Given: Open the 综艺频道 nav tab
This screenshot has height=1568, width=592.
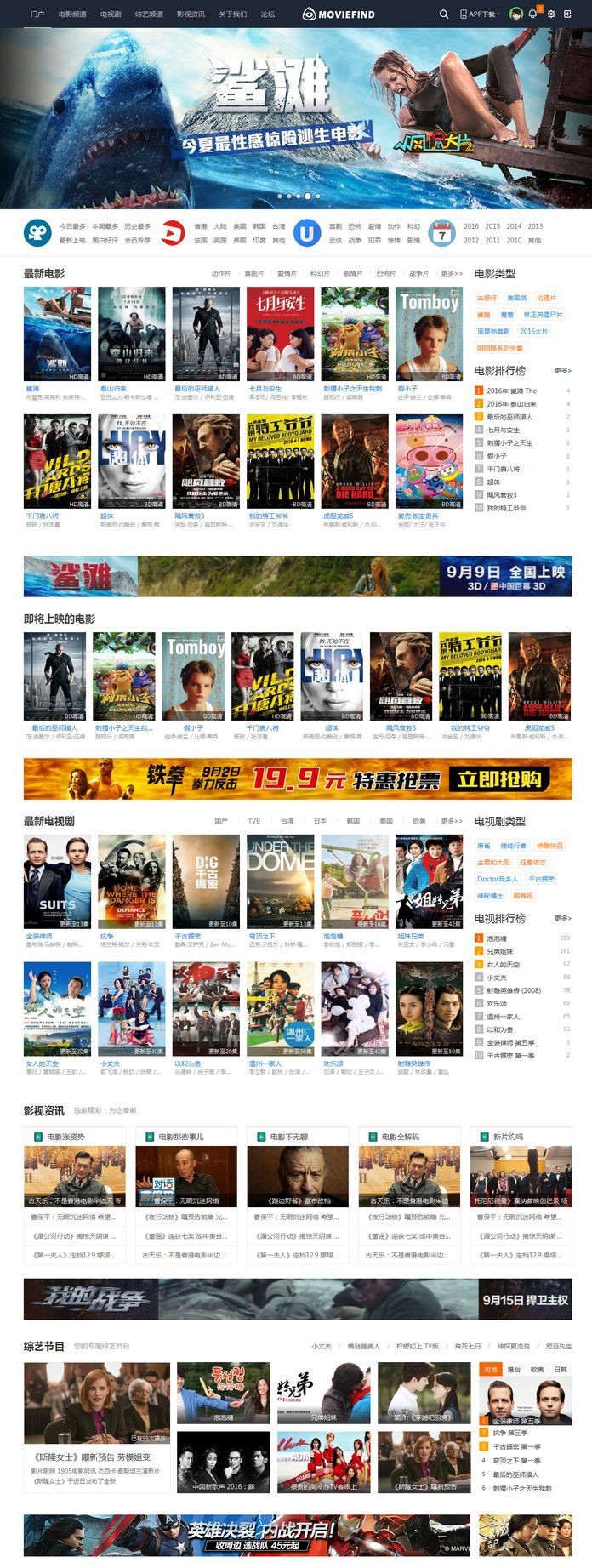Looking at the screenshot, I should click(149, 14).
